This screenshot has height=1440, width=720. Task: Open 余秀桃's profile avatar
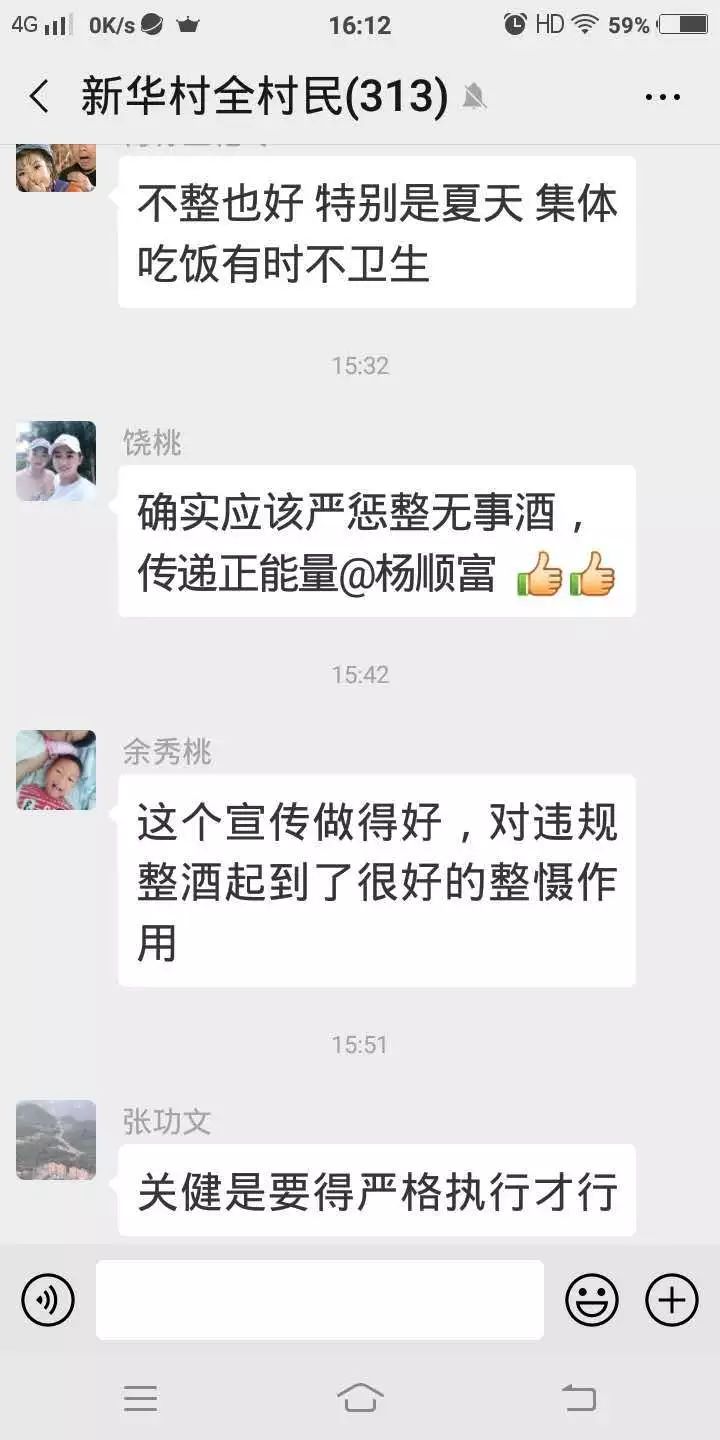click(56, 770)
